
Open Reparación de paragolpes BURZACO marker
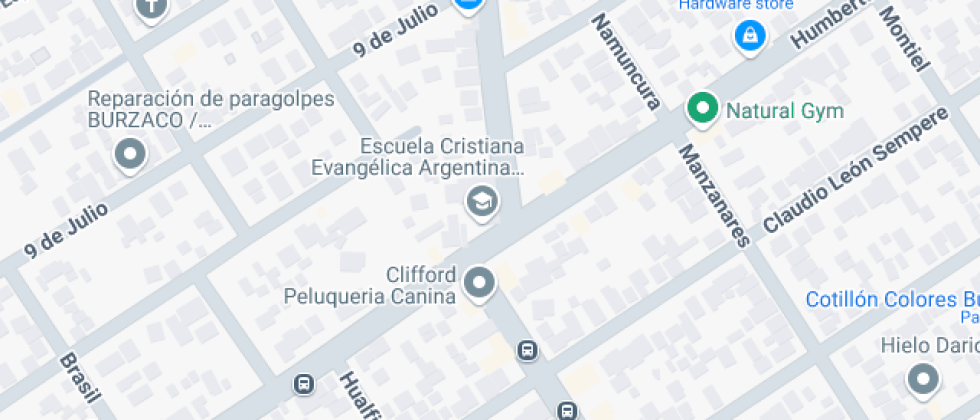coord(130,154)
